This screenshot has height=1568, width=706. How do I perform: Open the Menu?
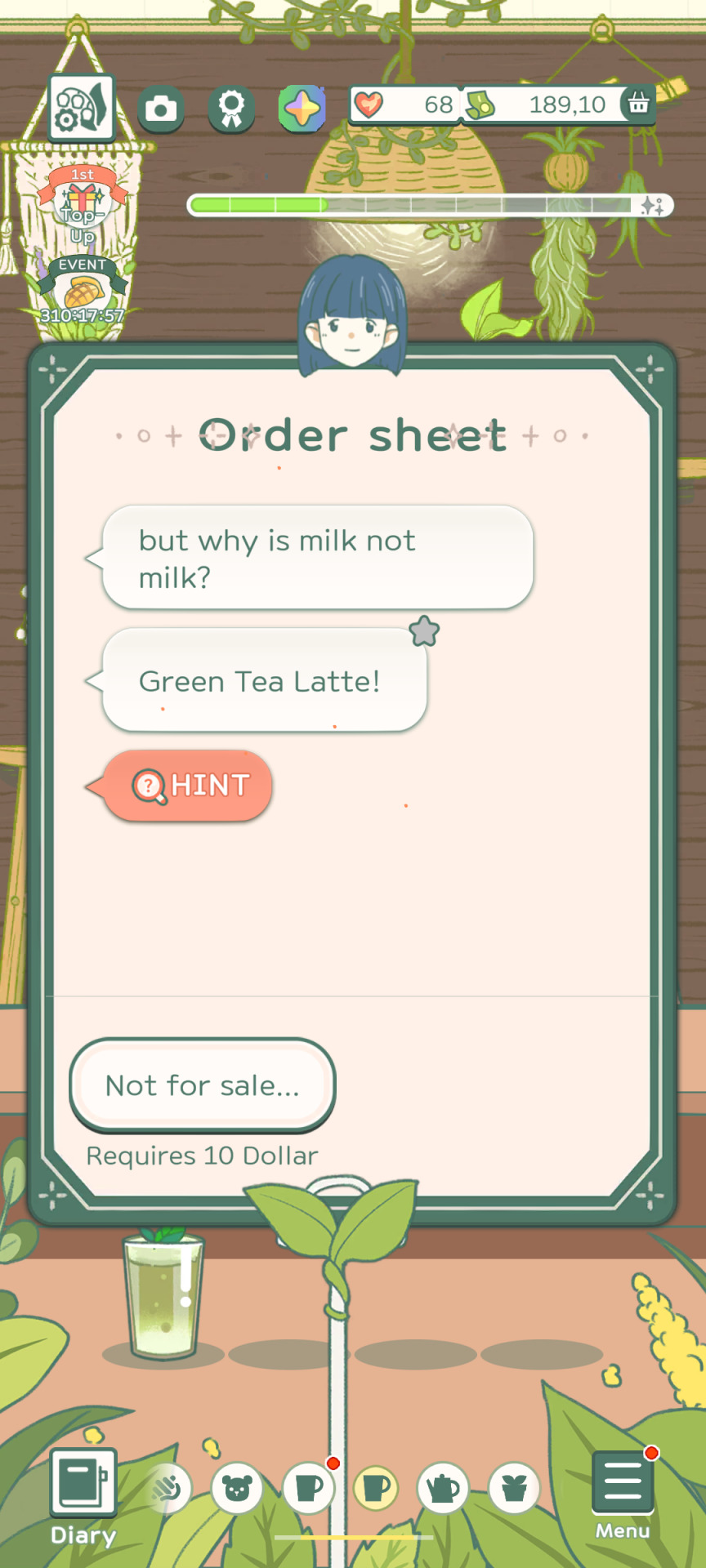pyautogui.click(x=623, y=1493)
